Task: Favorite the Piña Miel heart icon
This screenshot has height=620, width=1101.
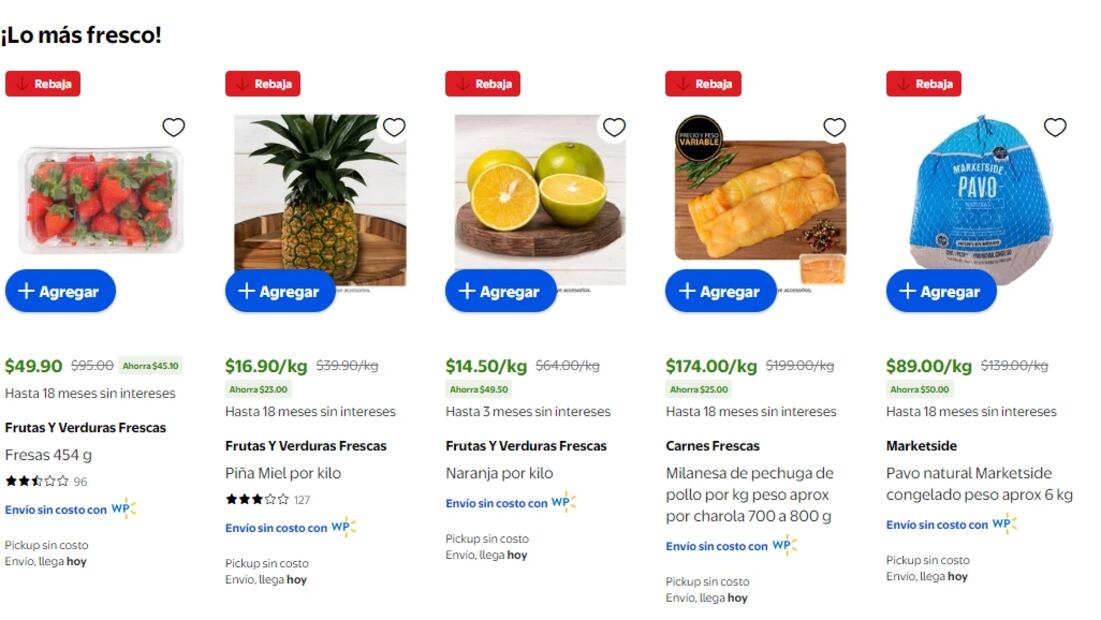Action: tap(394, 128)
